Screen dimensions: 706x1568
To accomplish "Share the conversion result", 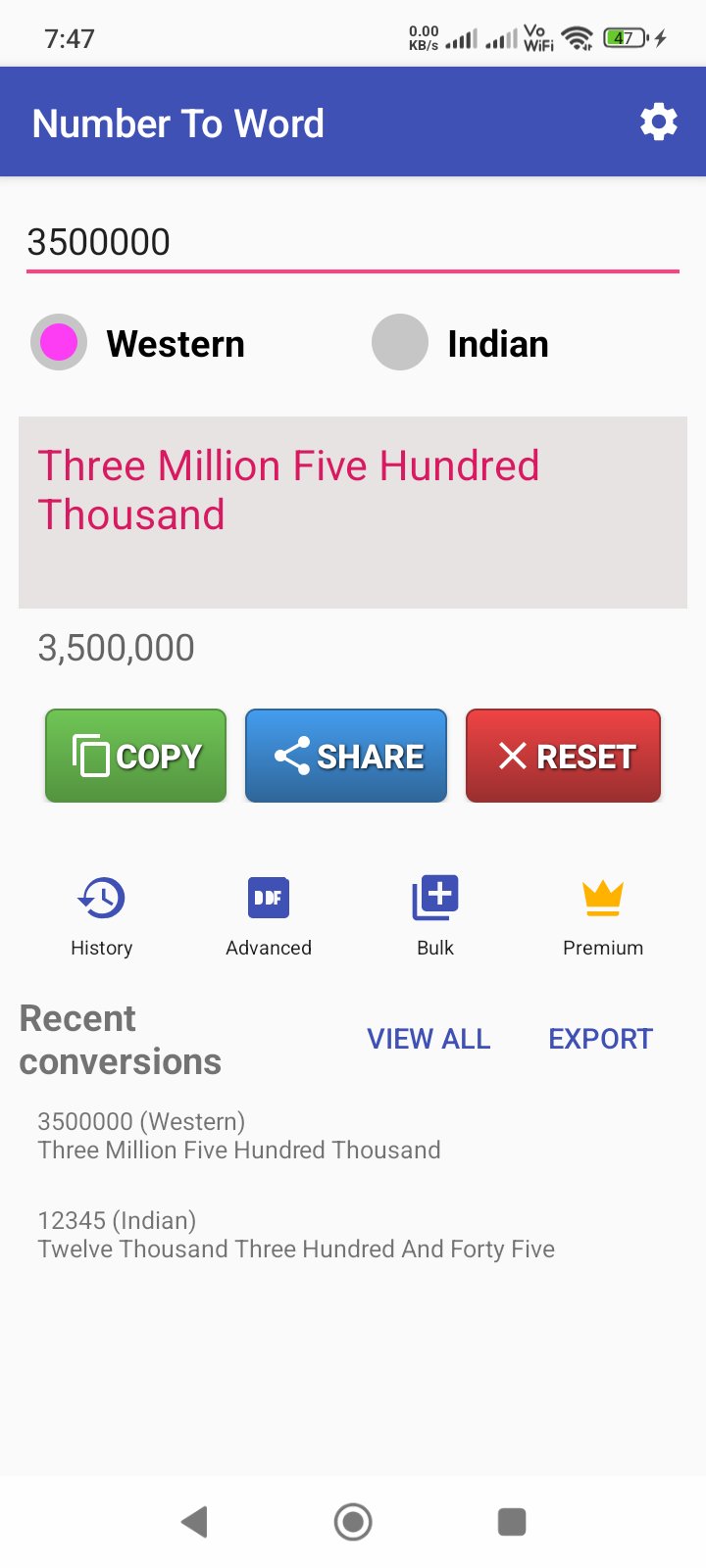I will (346, 756).
